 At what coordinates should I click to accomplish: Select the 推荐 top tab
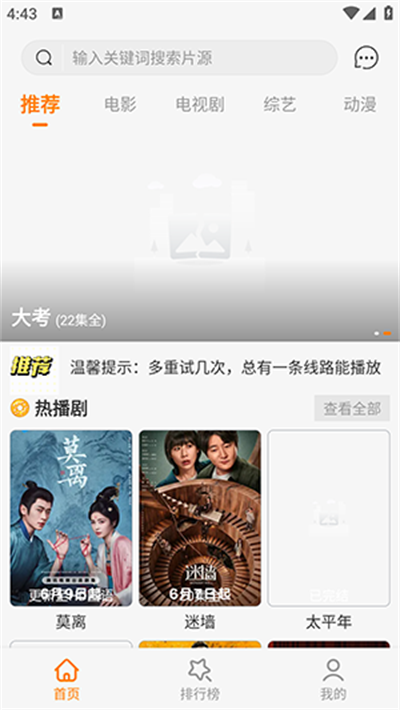(x=40, y=105)
